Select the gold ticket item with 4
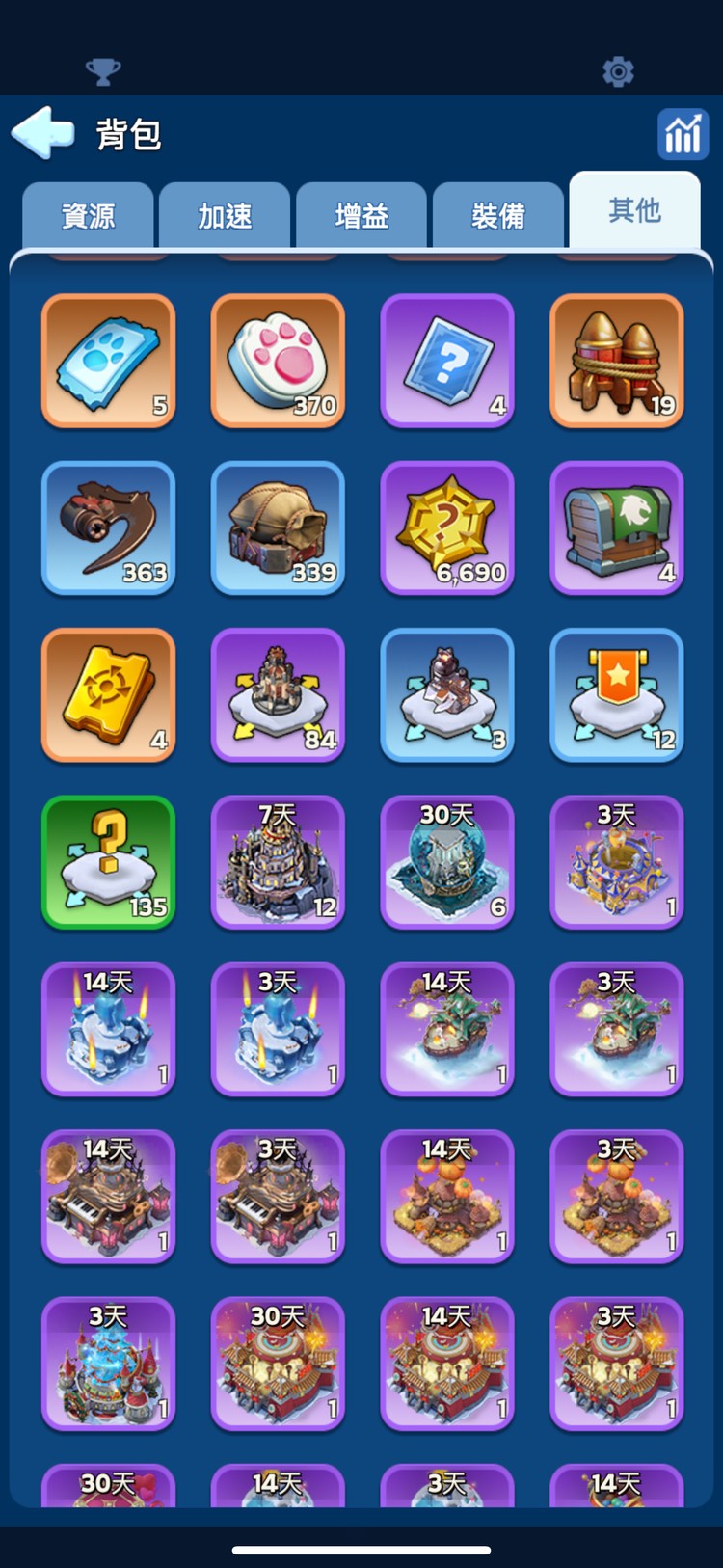 click(108, 694)
